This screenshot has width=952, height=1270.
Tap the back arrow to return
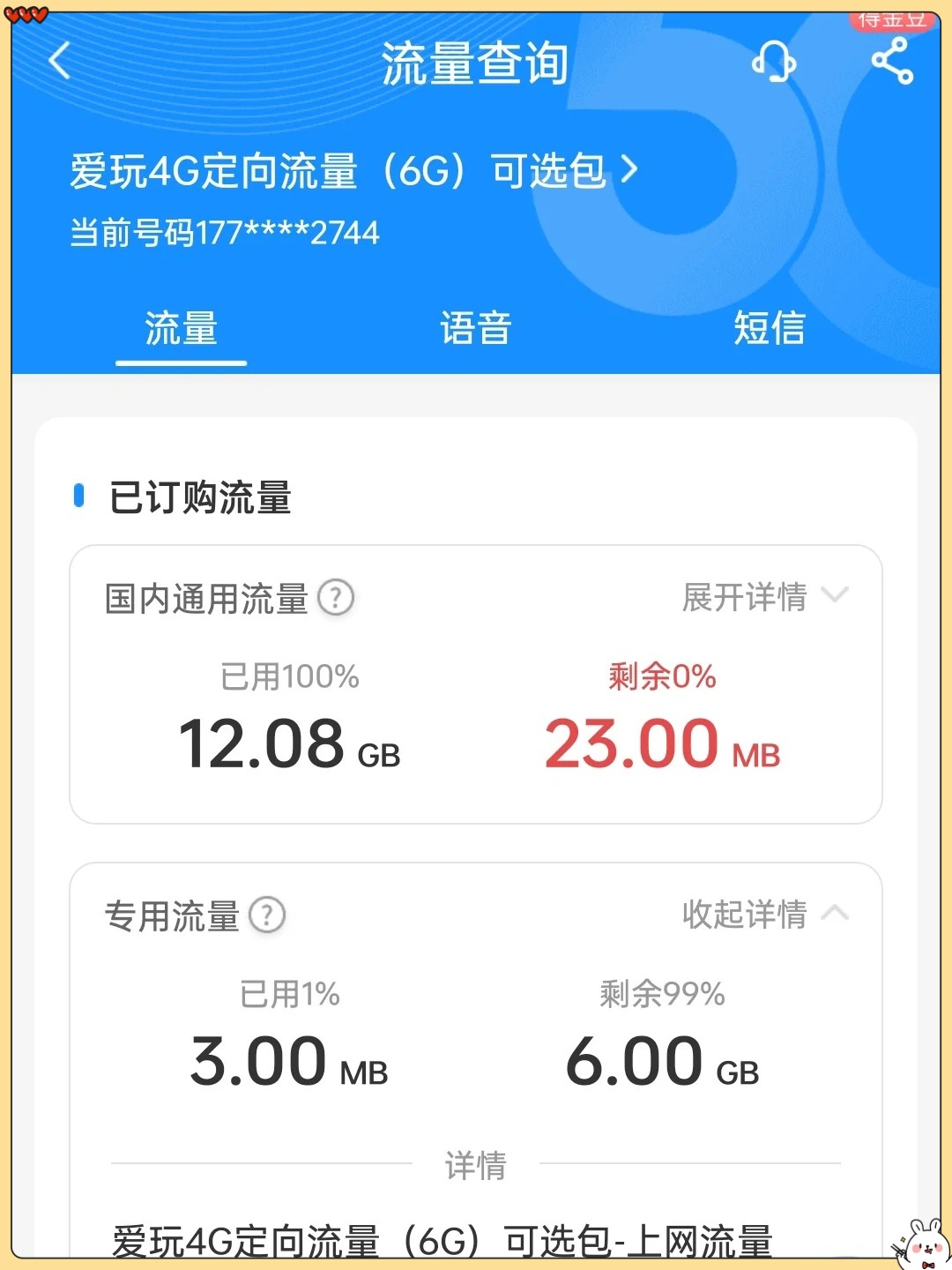point(58,60)
